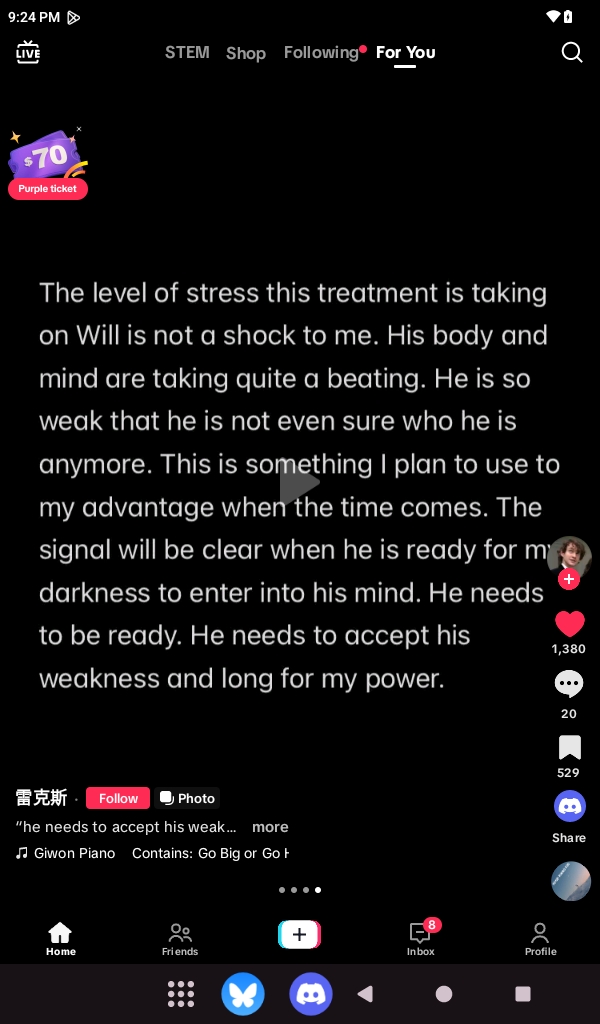Switch to the STEM tab
This screenshot has width=600, height=1024.
(x=187, y=52)
